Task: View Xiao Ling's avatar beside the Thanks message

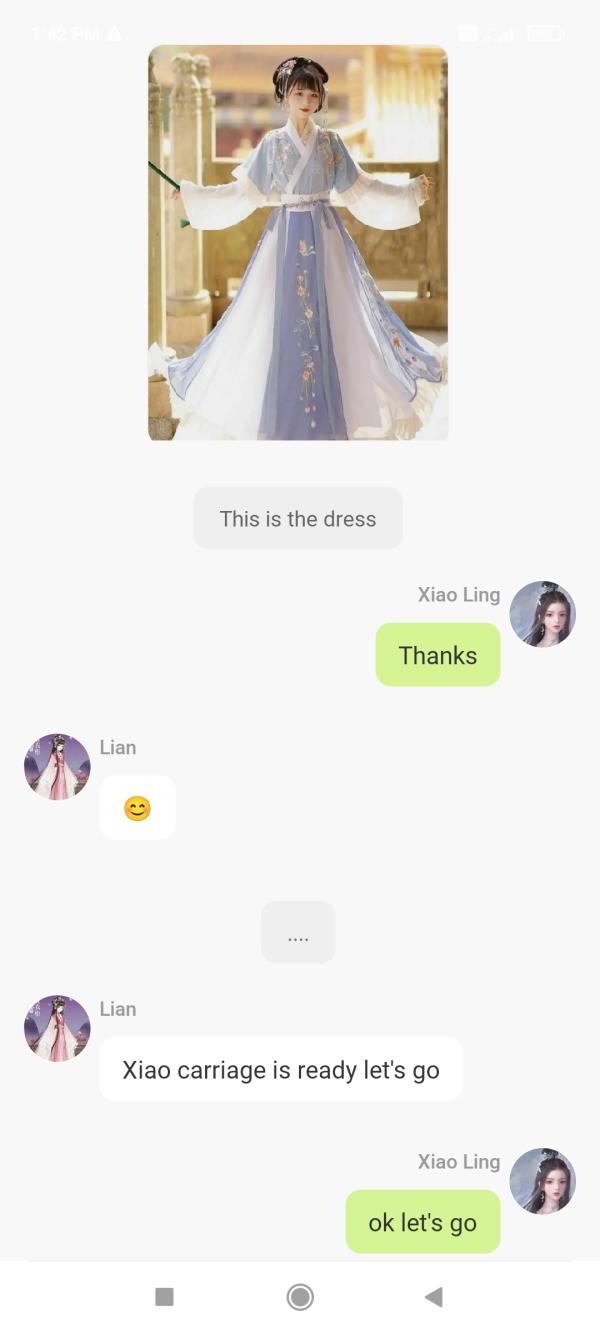Action: tap(542, 614)
